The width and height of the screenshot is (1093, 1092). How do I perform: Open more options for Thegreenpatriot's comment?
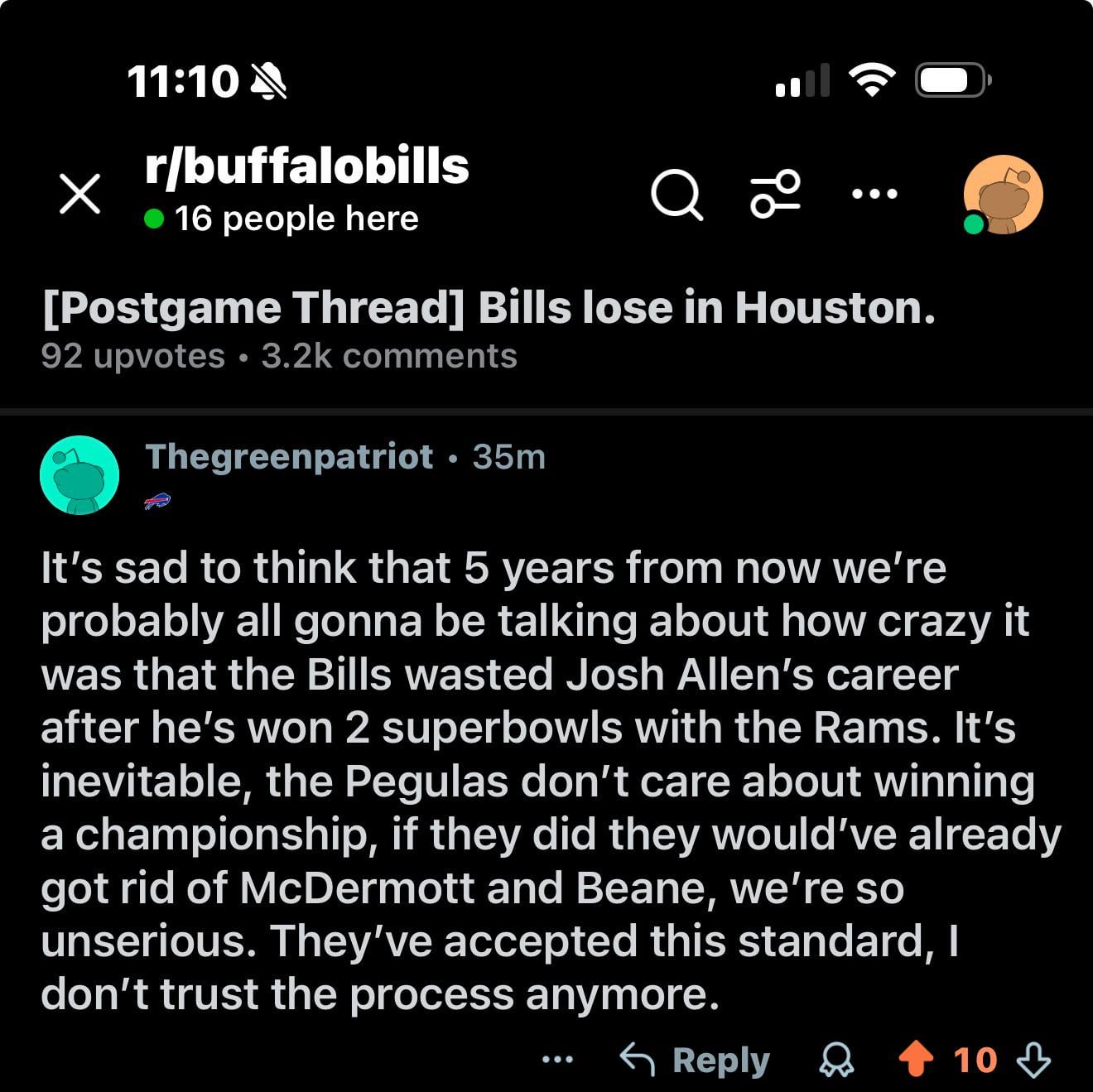tap(557, 1059)
